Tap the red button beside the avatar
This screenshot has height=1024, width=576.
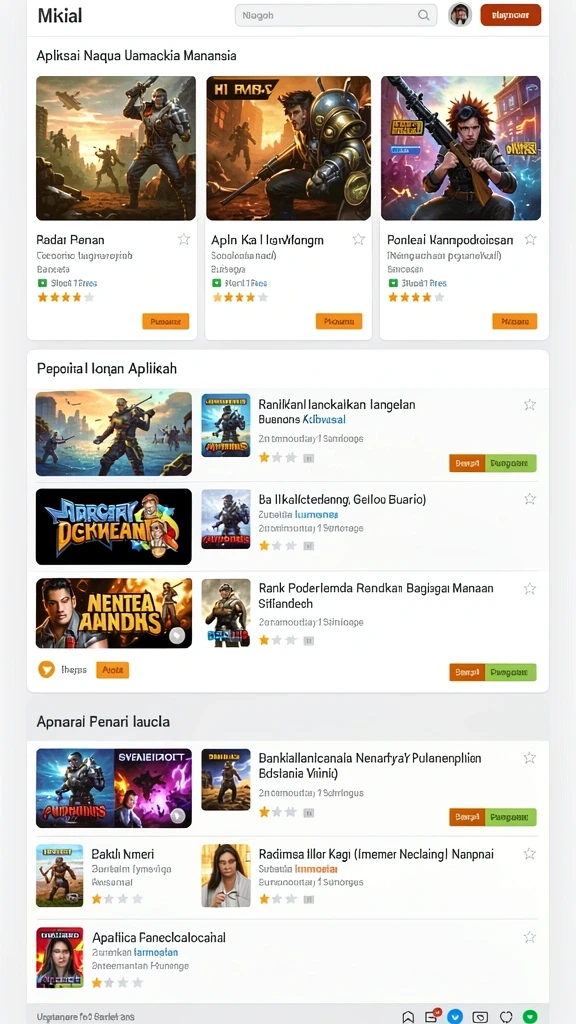click(x=510, y=14)
